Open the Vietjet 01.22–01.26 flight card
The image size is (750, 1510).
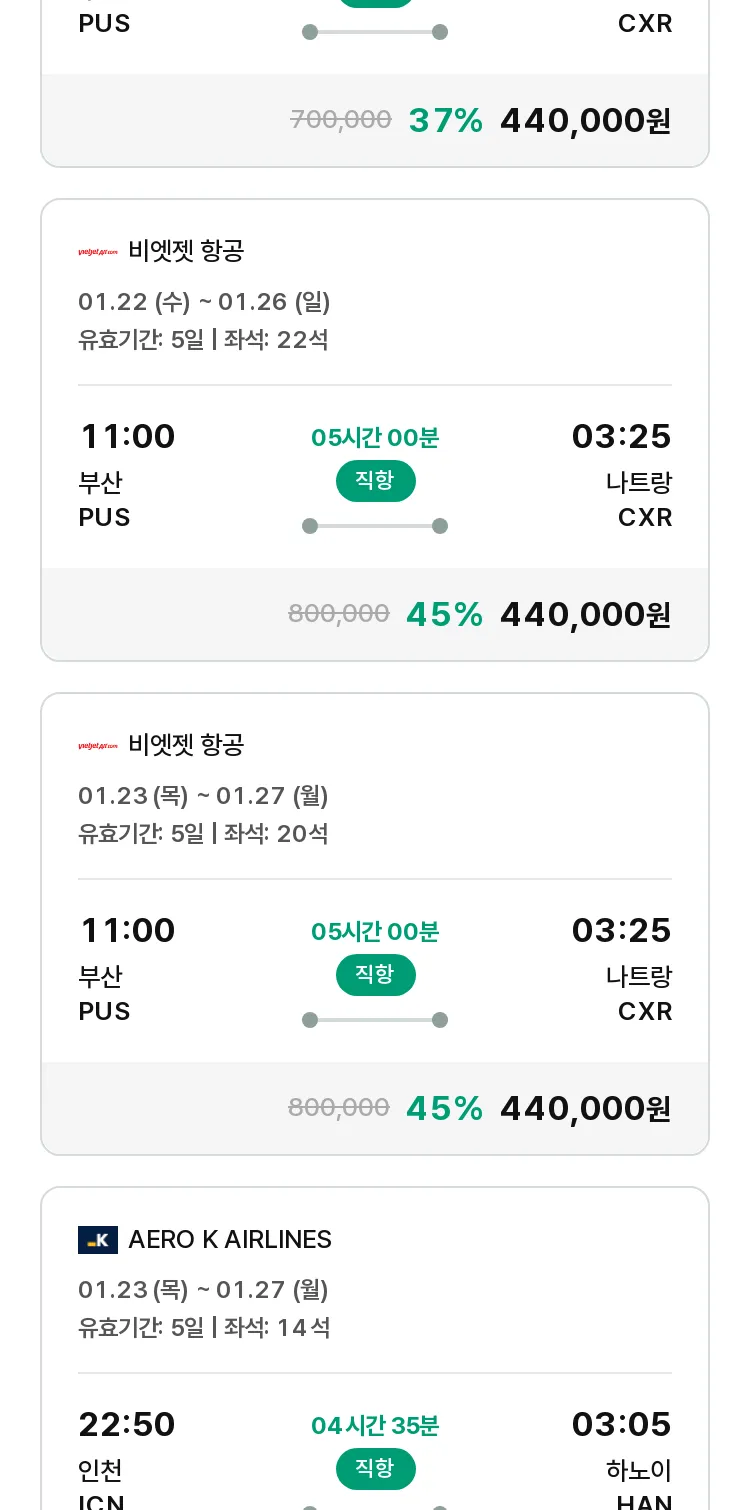pyautogui.click(x=375, y=430)
